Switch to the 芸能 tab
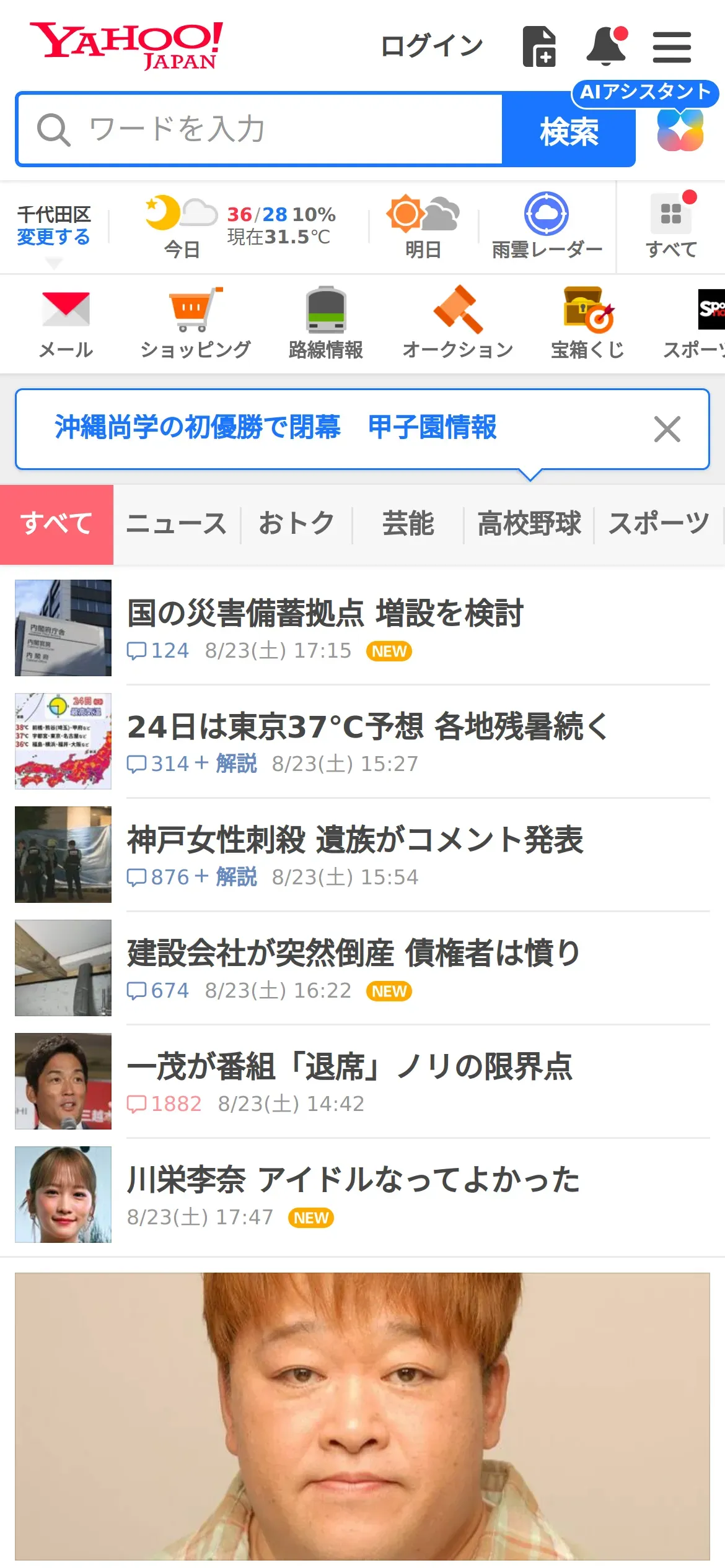Image resolution: width=725 pixels, height=1568 pixels. [408, 524]
